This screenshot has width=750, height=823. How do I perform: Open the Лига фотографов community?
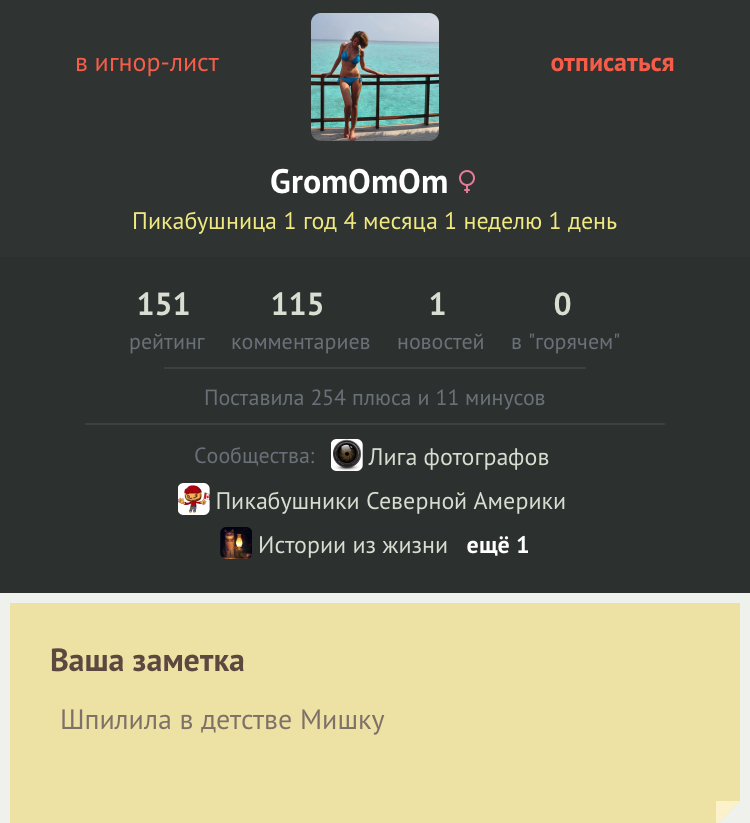click(458, 458)
